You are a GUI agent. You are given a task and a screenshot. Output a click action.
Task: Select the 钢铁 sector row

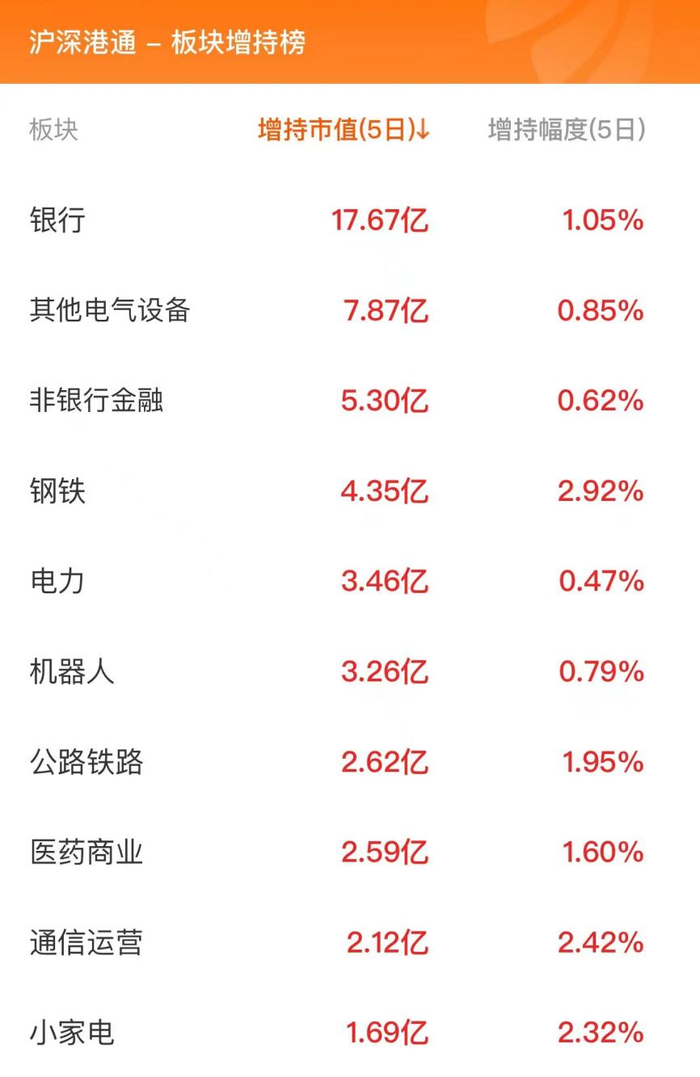tap(57, 491)
